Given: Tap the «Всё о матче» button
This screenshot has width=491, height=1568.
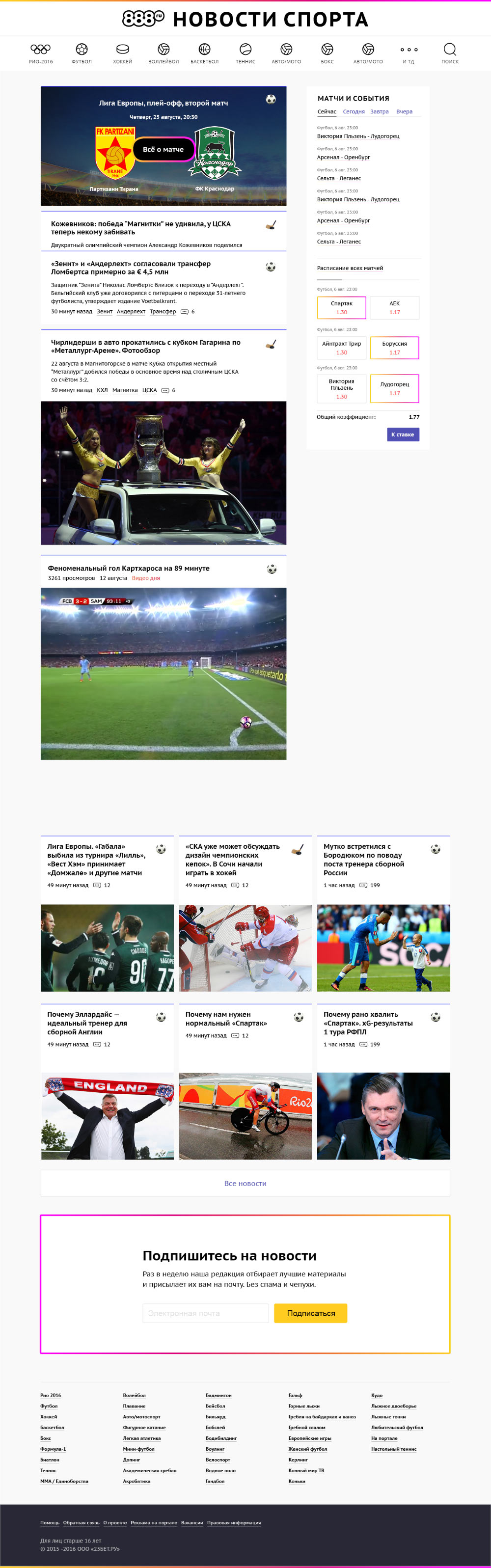Looking at the screenshot, I should [163, 149].
